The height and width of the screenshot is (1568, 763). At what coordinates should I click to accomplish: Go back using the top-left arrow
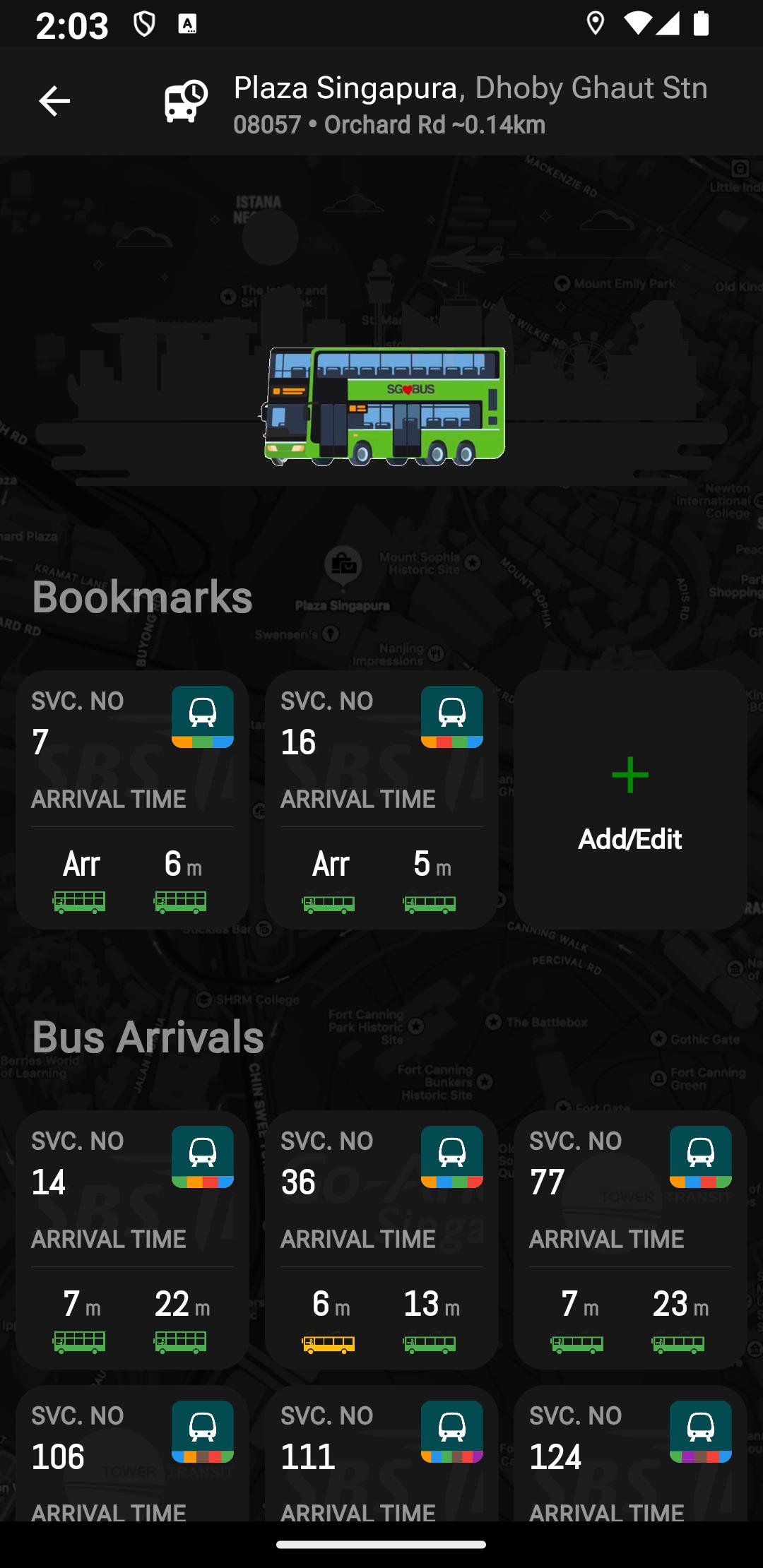pos(54,101)
